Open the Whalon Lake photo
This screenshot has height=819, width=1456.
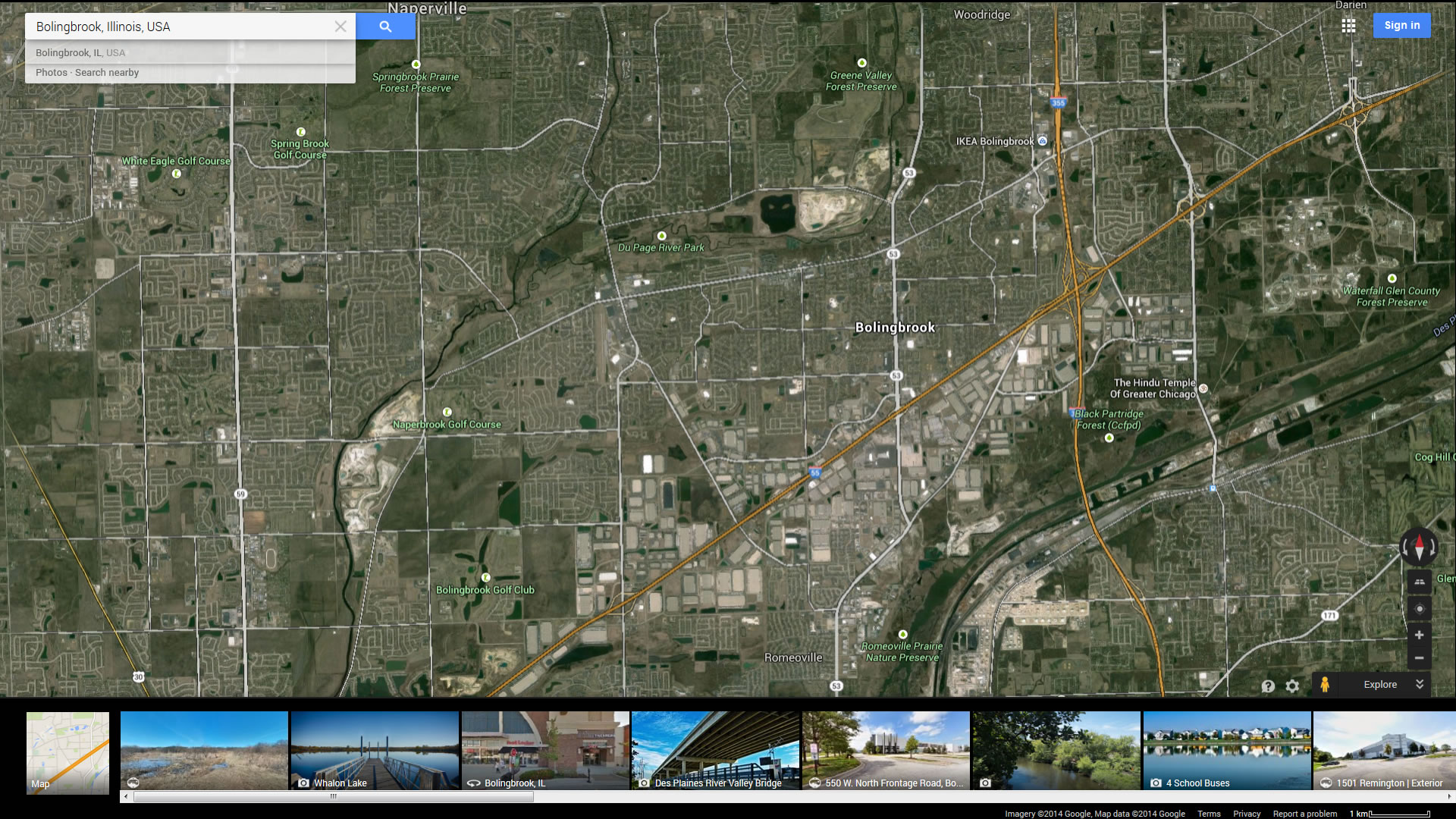[375, 751]
